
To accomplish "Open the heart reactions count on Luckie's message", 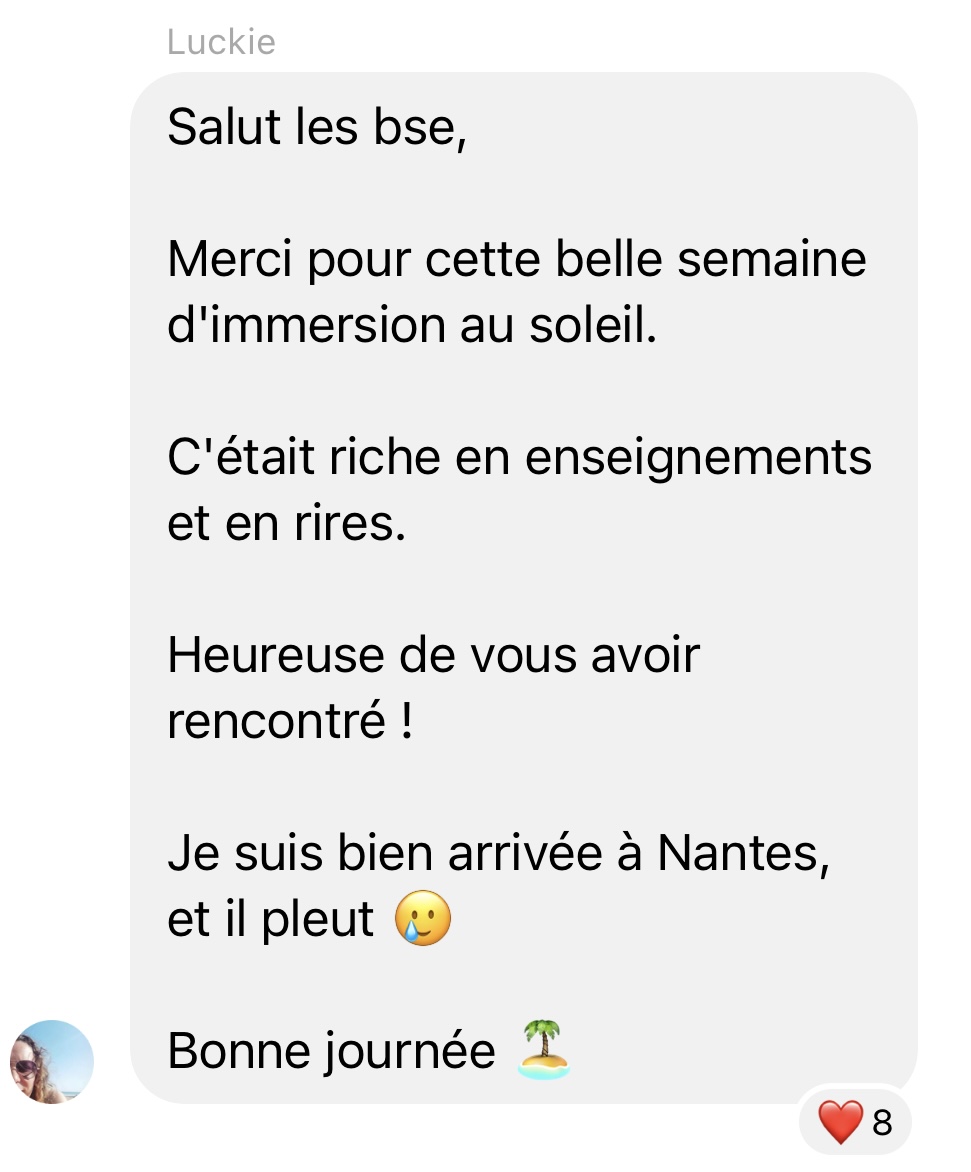I will click(x=856, y=1123).
